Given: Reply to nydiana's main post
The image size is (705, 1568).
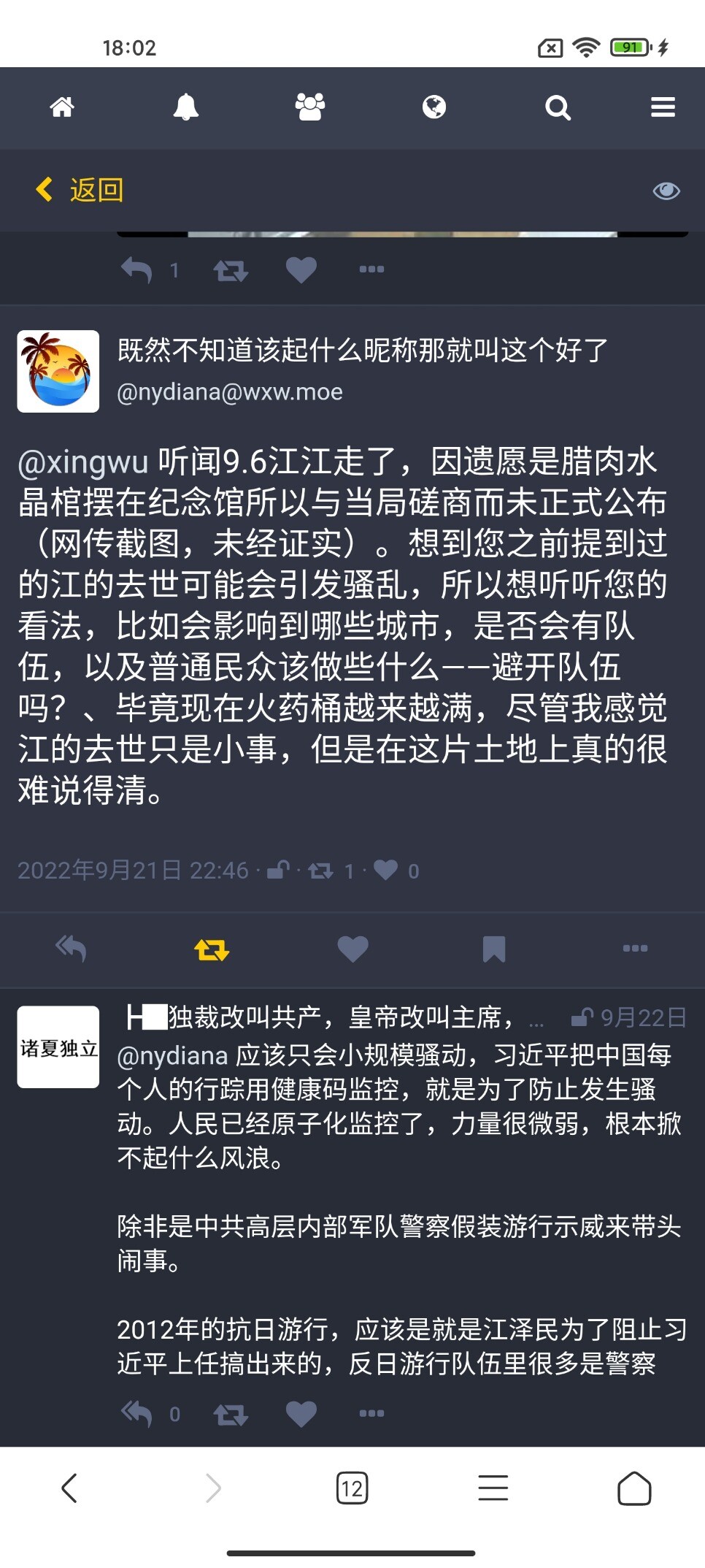Looking at the screenshot, I should (71, 949).
